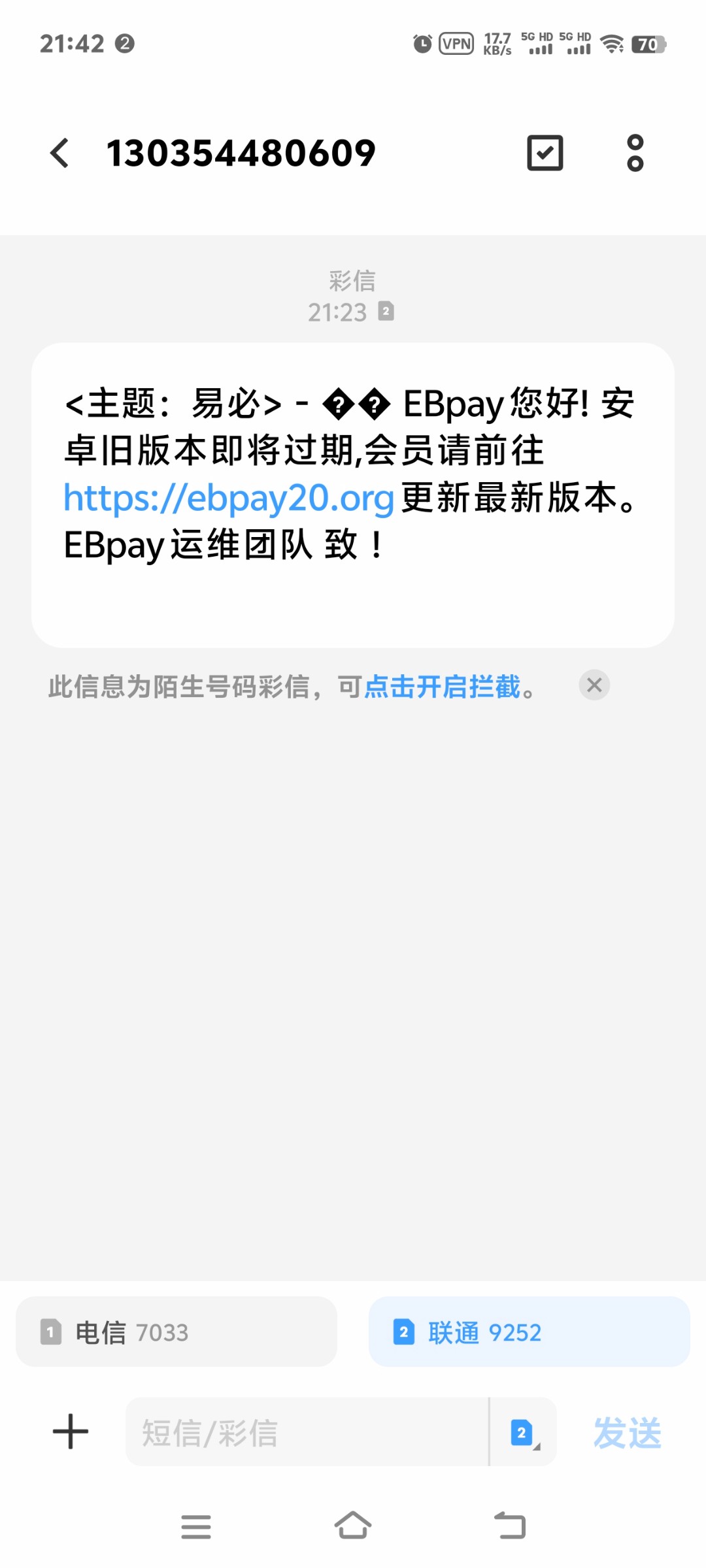Open the https://ebpay20.org link
Screen dimensions: 706x1568
pos(229,498)
